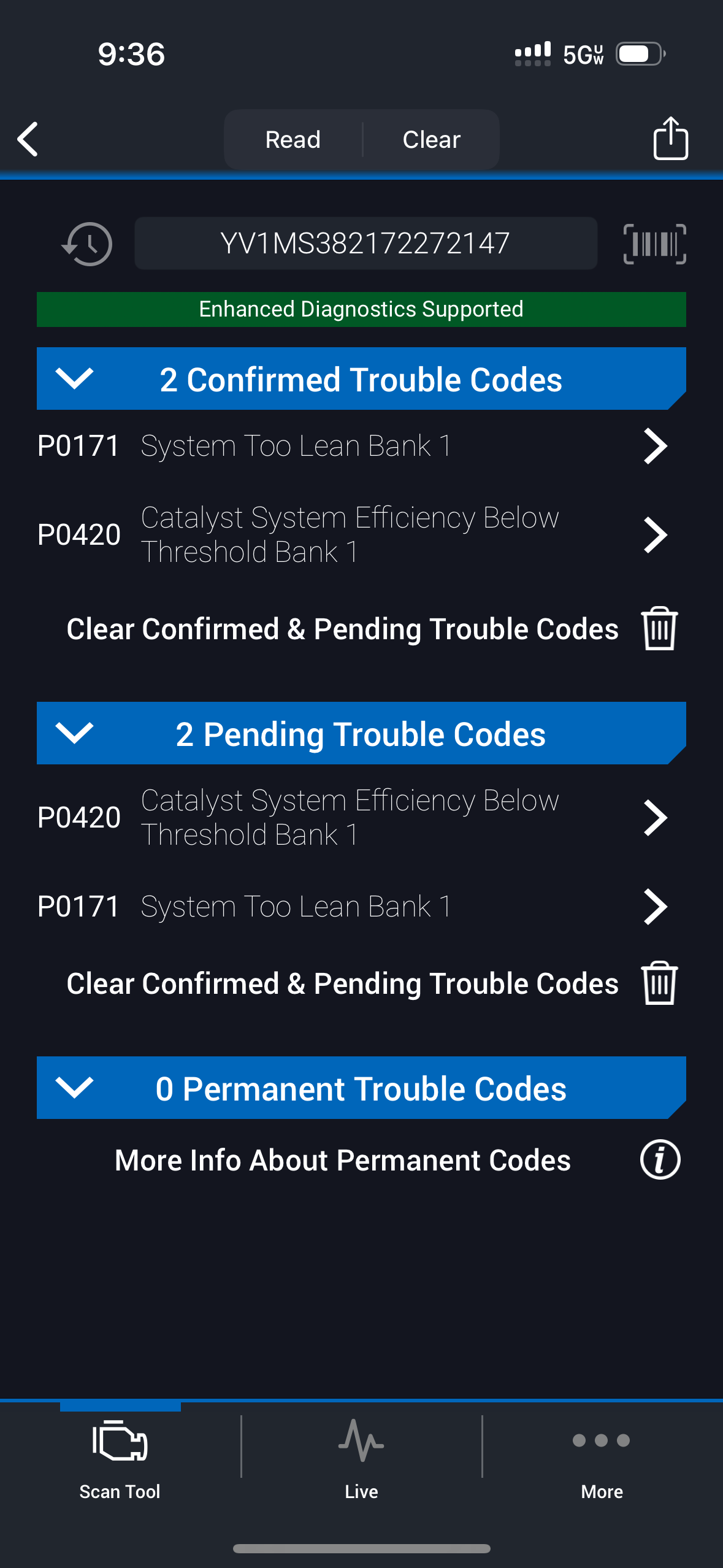
Task: Open the VIN history clock icon
Action: click(88, 244)
